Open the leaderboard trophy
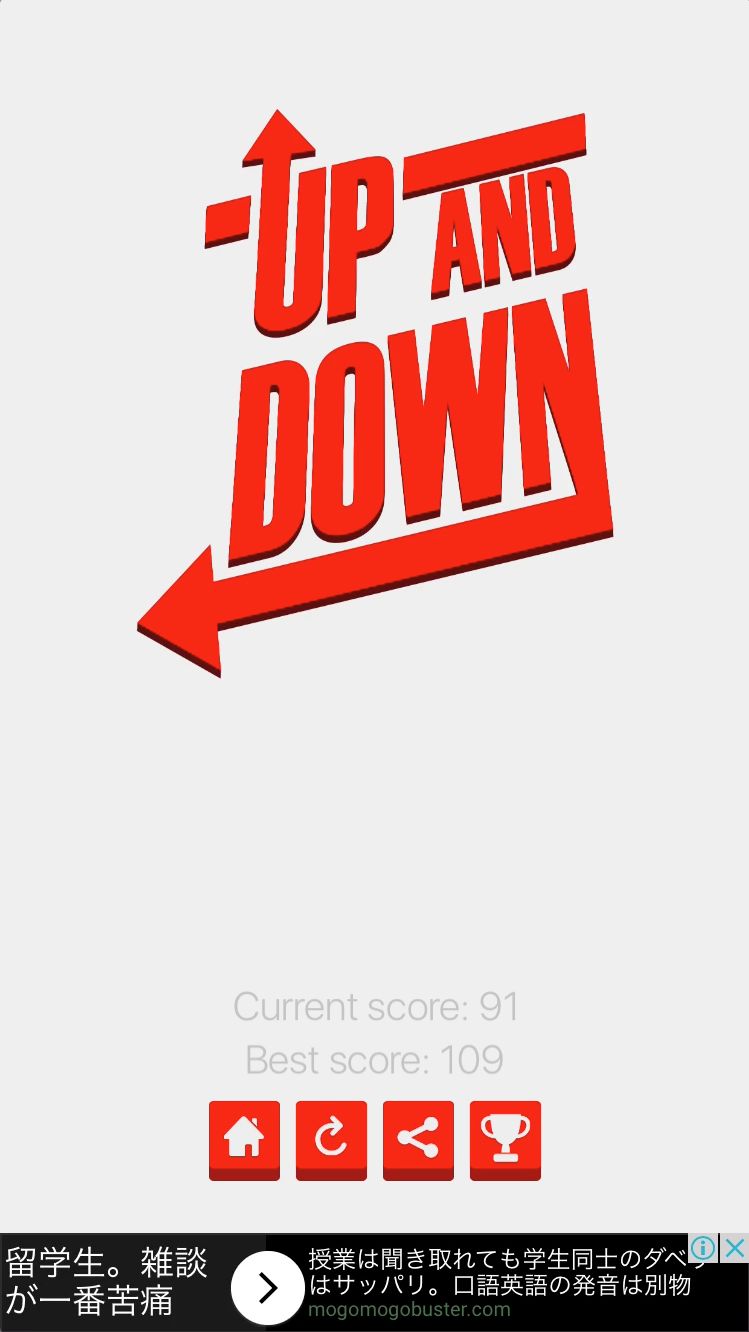This screenshot has width=749, height=1332. [x=505, y=1139]
